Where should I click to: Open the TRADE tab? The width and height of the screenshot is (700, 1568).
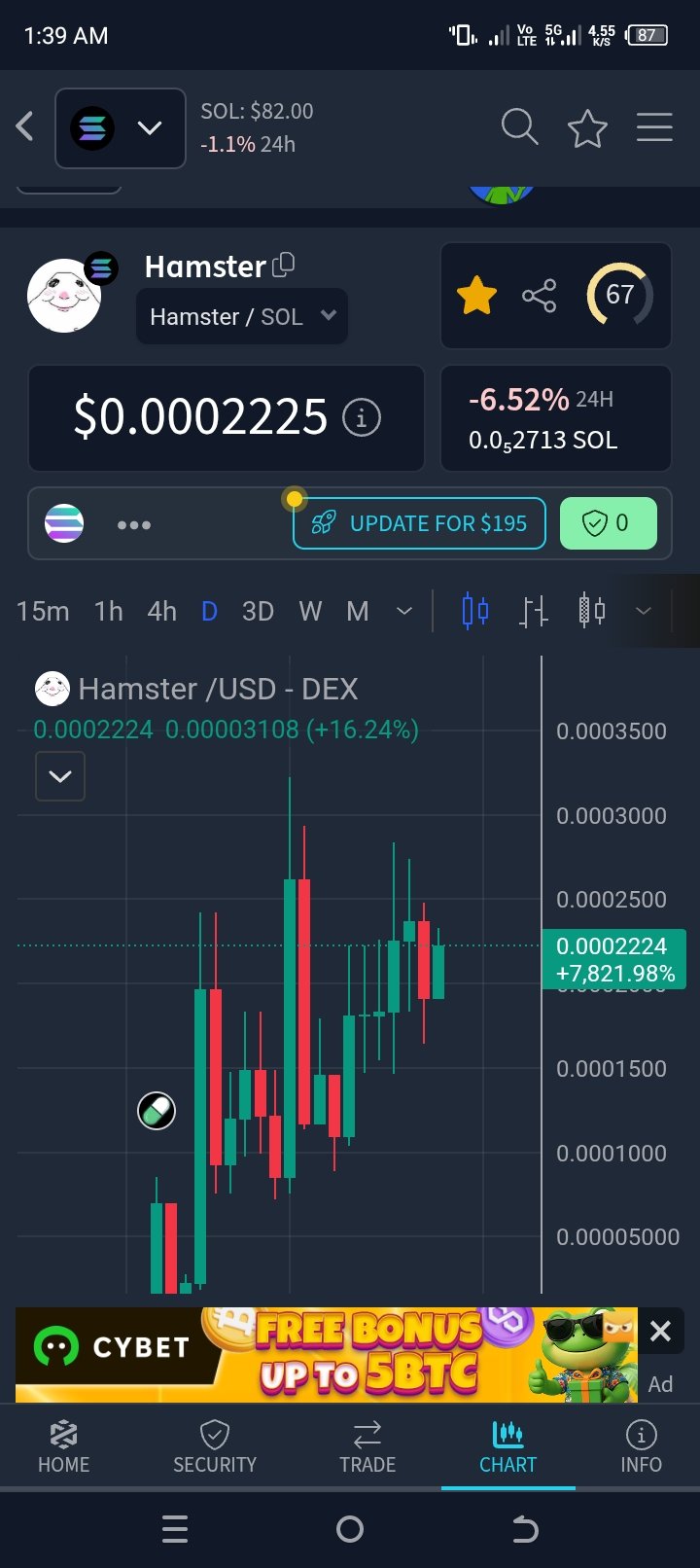click(367, 1446)
